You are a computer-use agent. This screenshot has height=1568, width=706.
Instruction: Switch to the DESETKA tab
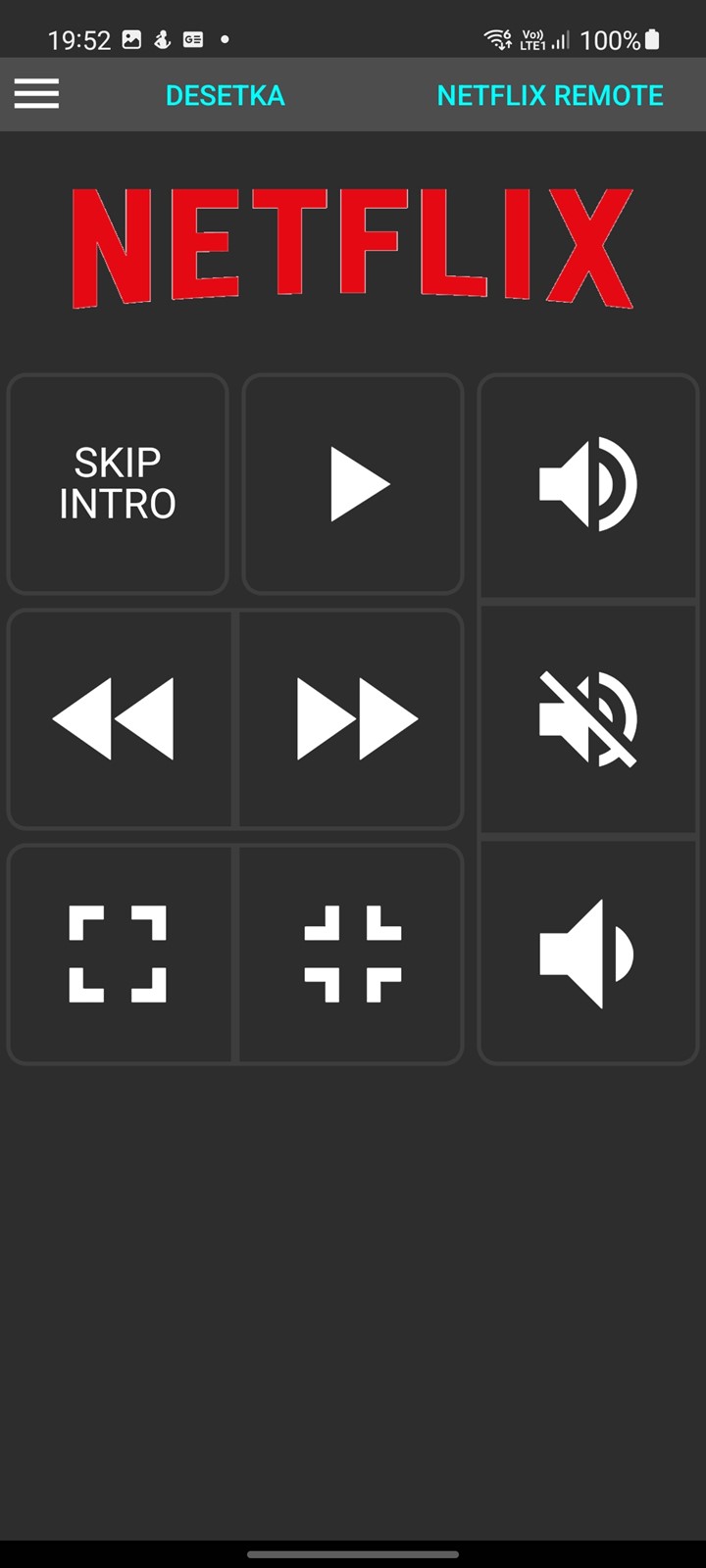pos(226,95)
